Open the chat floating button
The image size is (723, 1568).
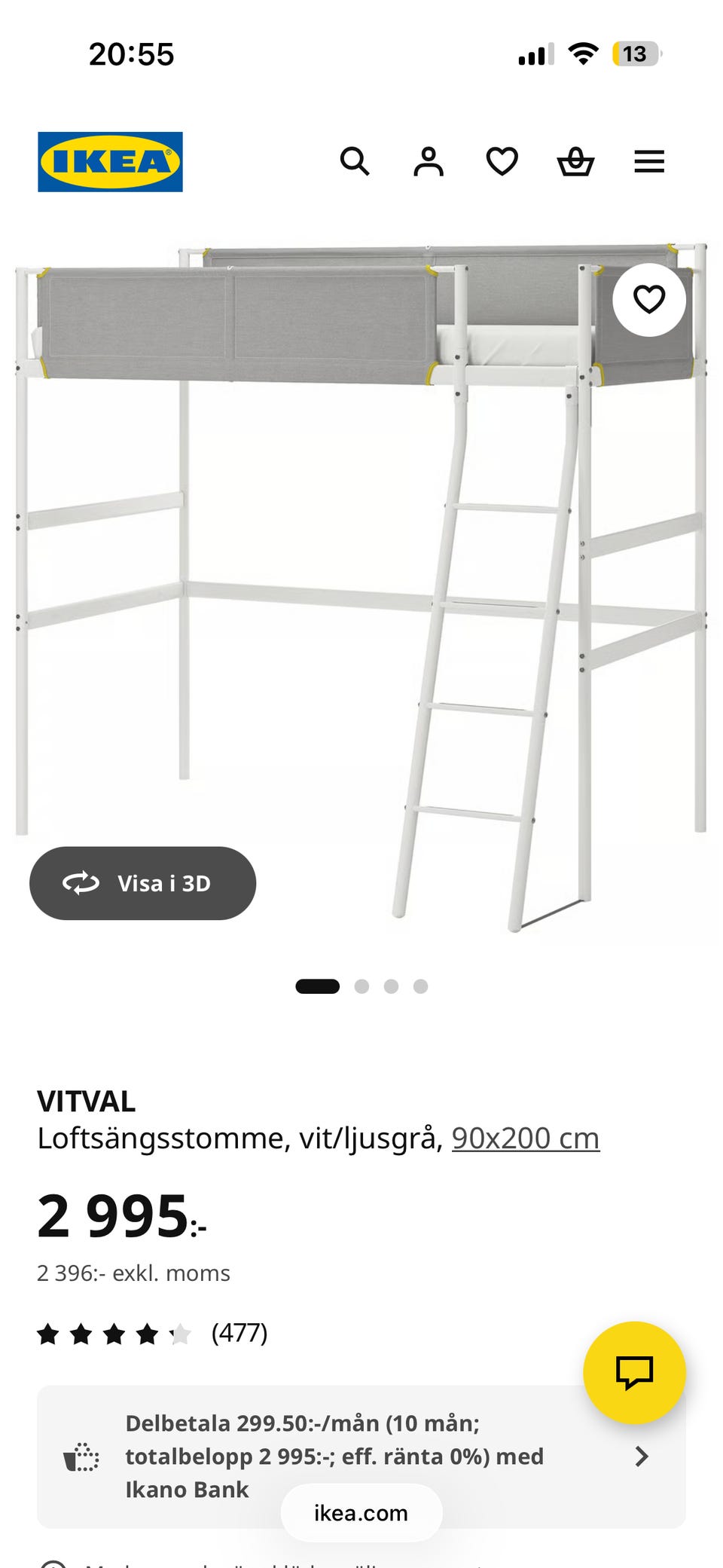[635, 1373]
